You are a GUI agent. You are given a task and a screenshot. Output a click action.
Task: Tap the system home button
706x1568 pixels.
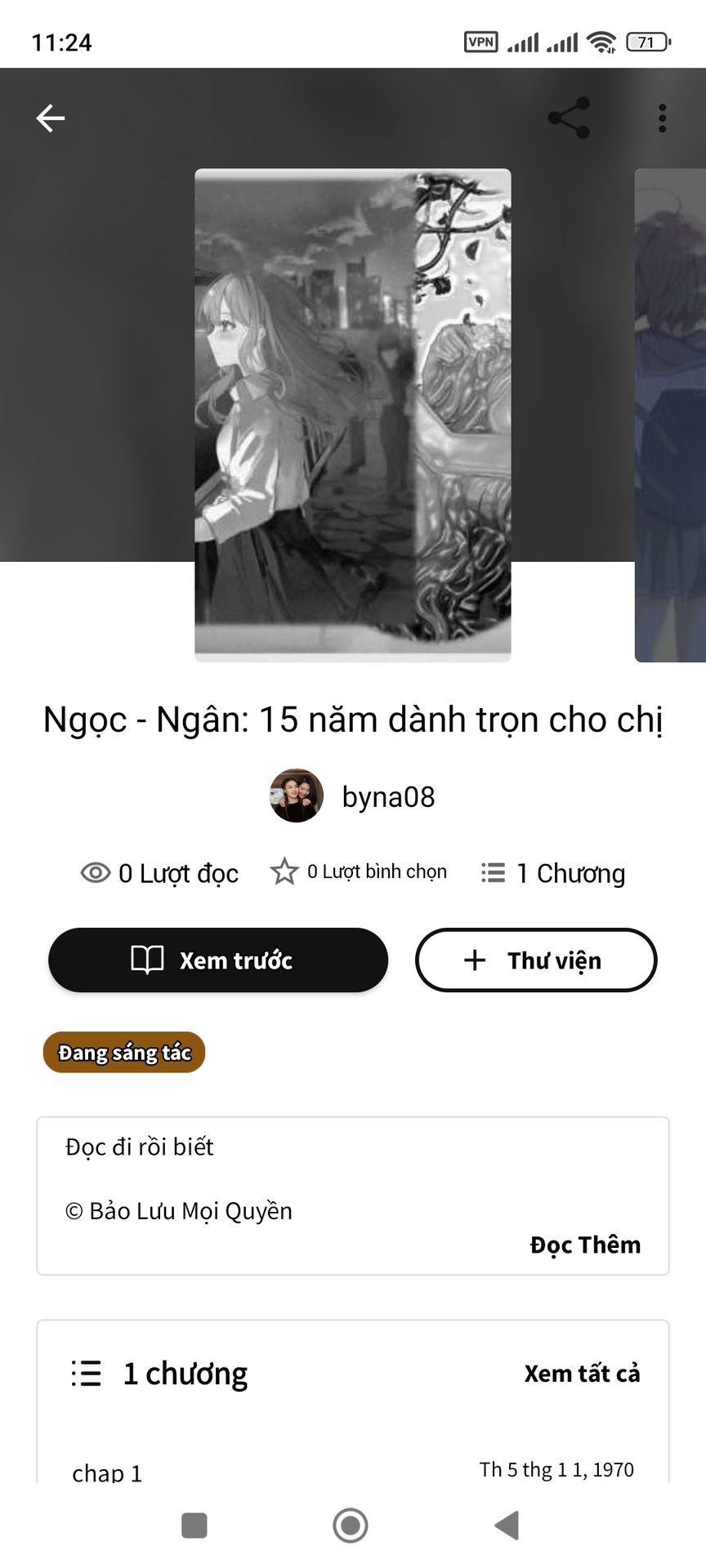point(351,1526)
